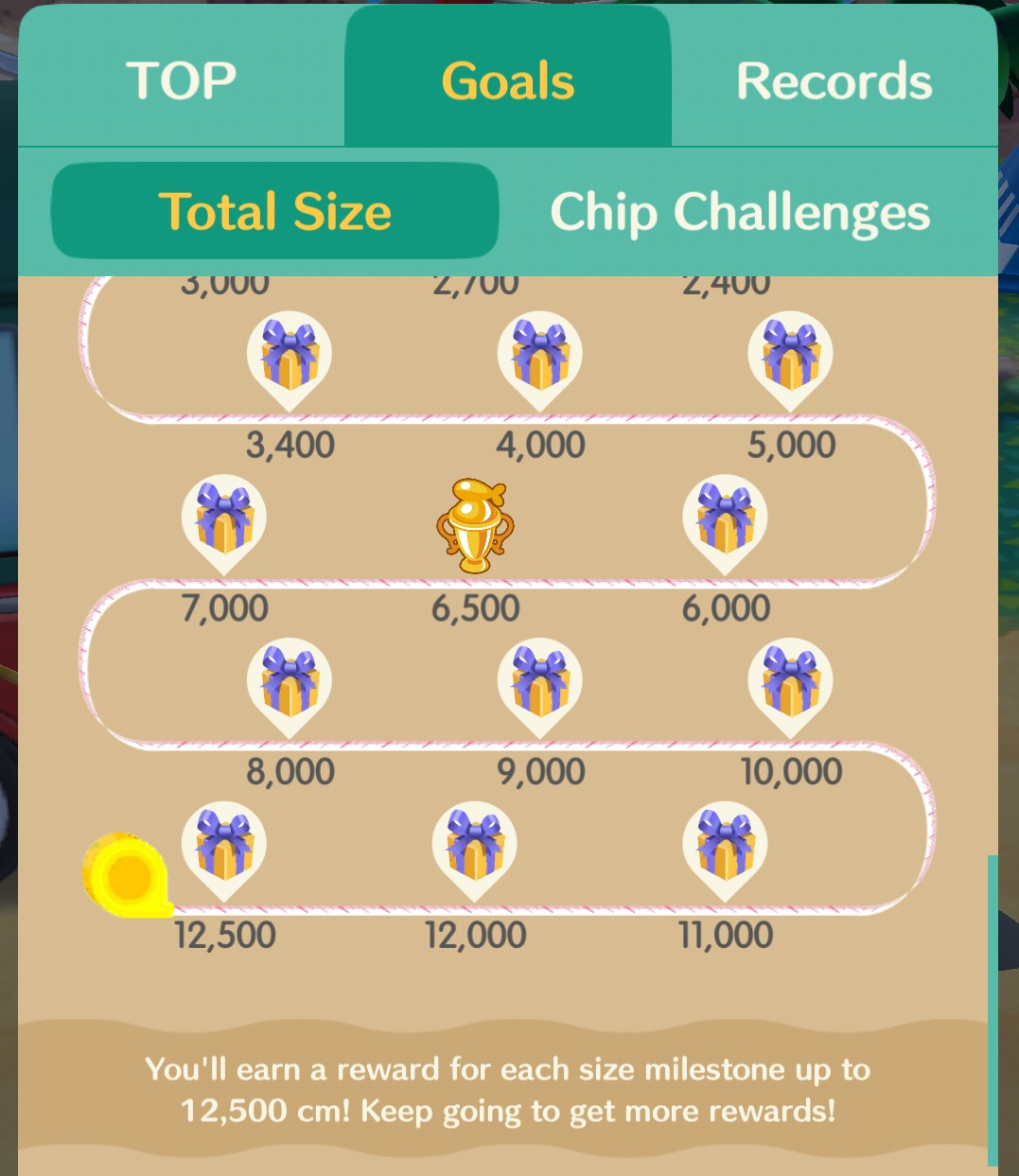Tap the gift for 8,000 cm
Viewport: 1019px width, 1176px height.
(x=290, y=681)
